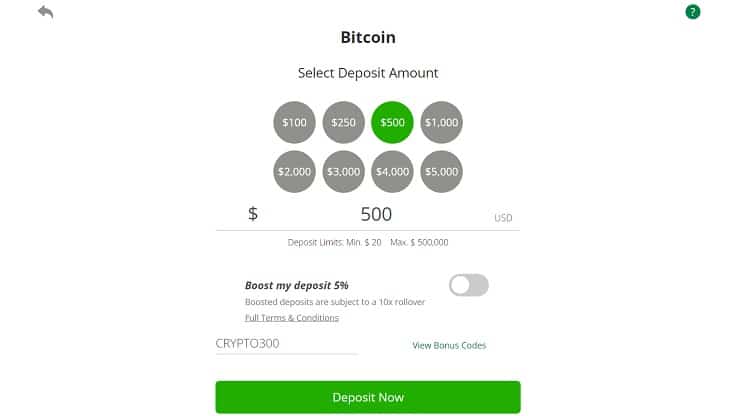Open Full Terms & Conditions link
Viewport: 740px width, 416px height.
tap(292, 318)
